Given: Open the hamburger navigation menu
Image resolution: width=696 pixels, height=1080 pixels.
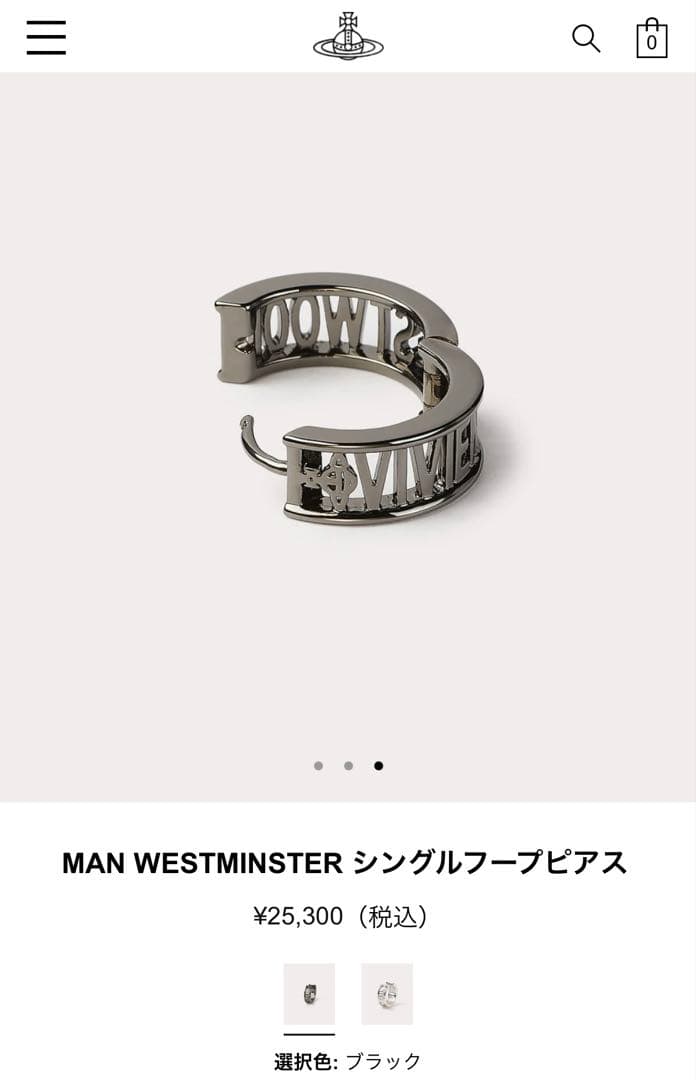Looking at the screenshot, I should [x=46, y=38].
